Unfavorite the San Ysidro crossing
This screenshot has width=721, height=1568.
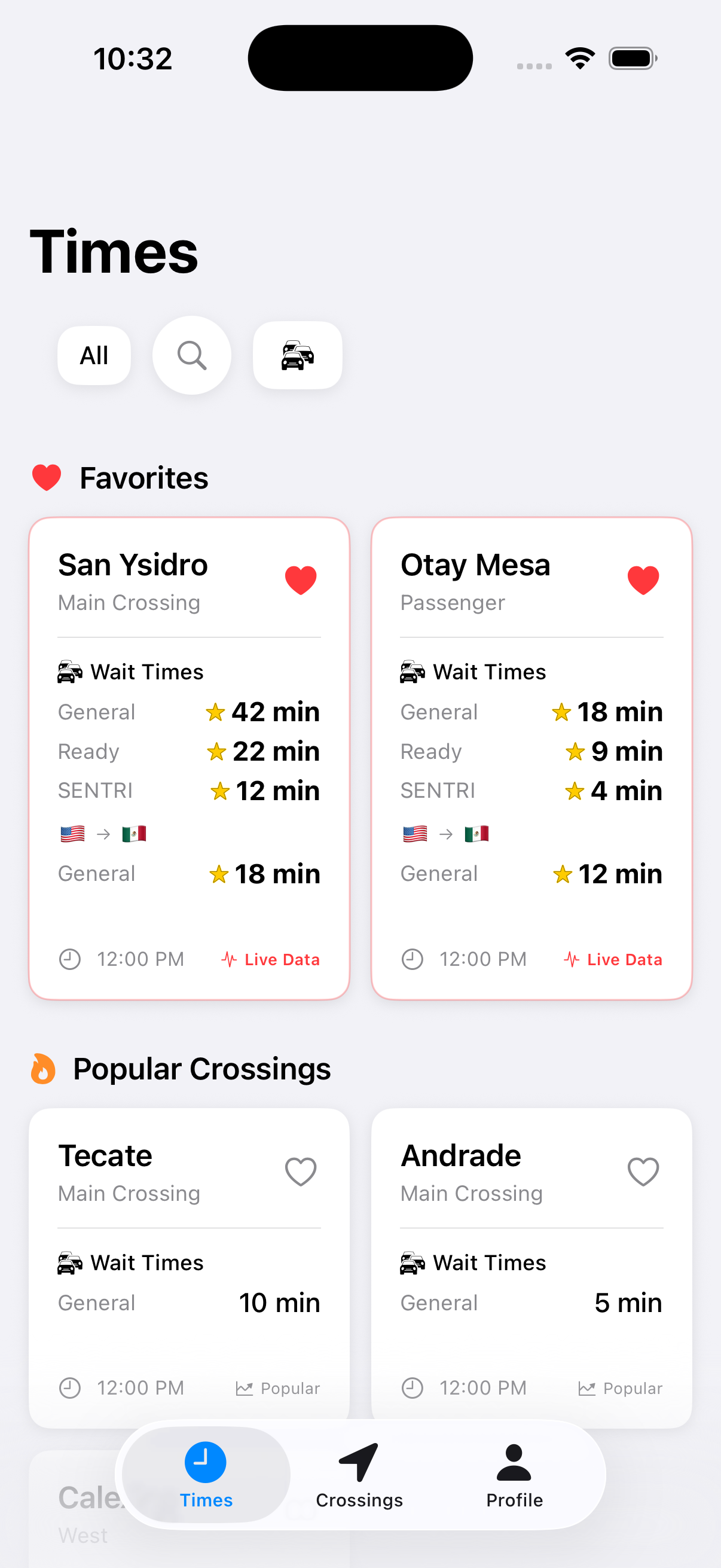coord(301,579)
